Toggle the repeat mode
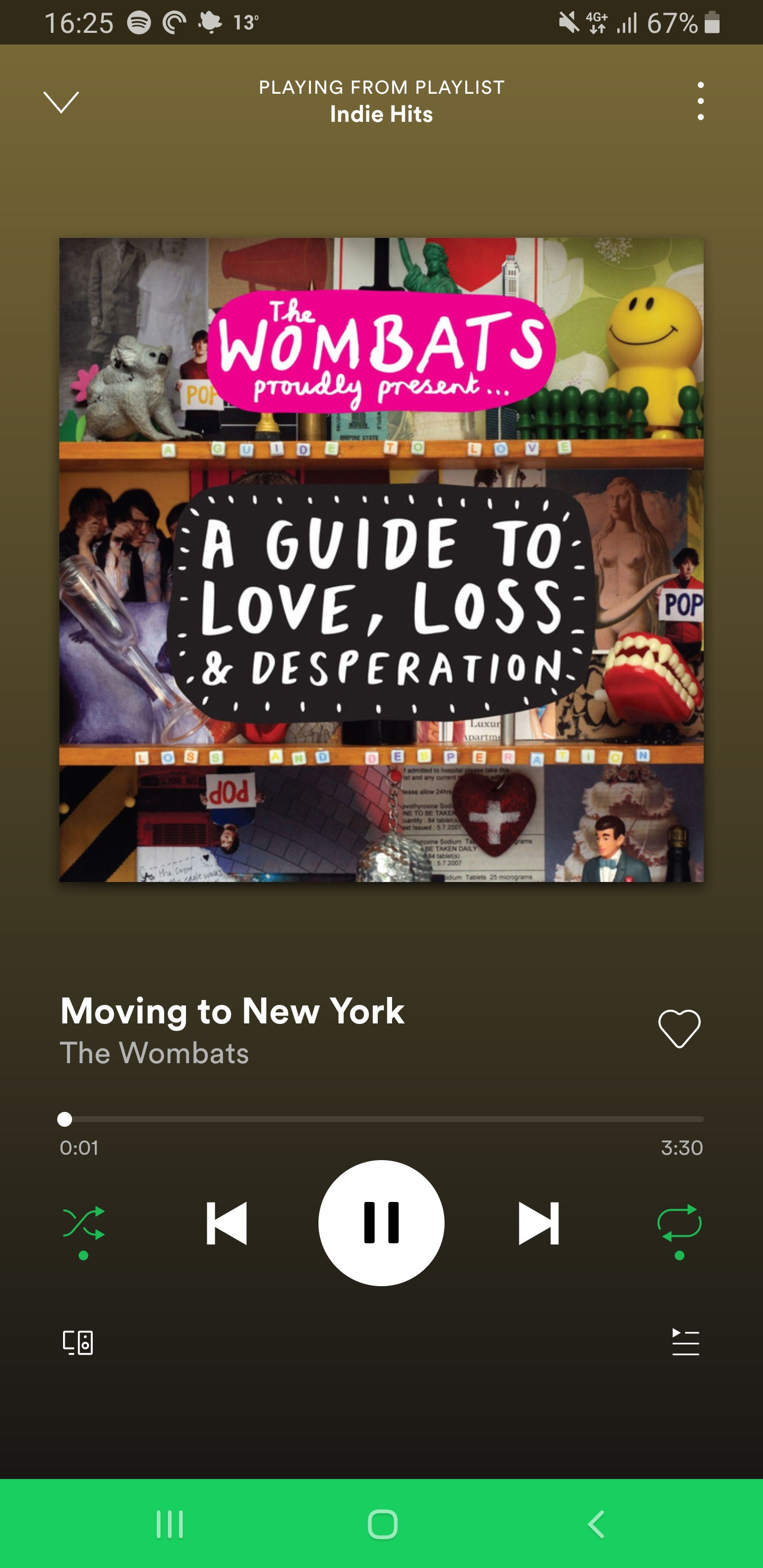This screenshot has height=1568, width=763. [679, 1223]
